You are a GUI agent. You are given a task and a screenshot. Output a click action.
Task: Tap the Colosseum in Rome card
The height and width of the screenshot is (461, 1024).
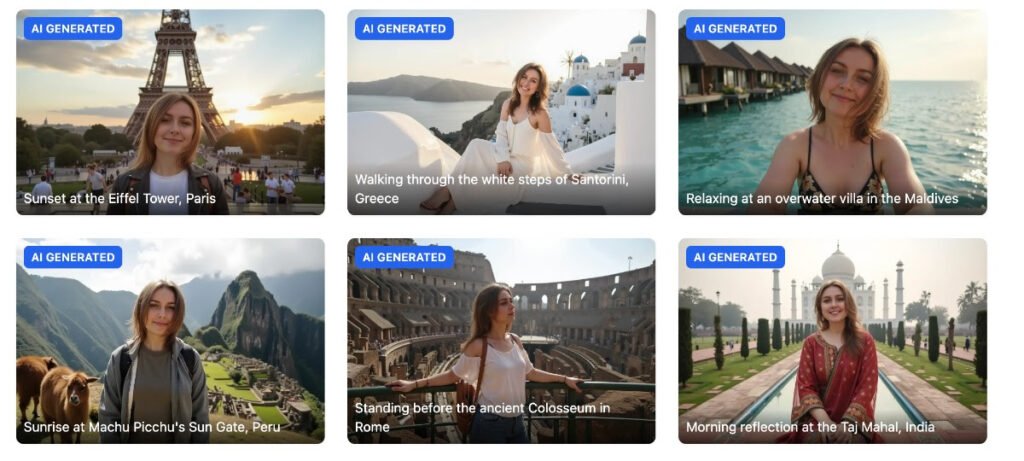pyautogui.click(x=501, y=340)
